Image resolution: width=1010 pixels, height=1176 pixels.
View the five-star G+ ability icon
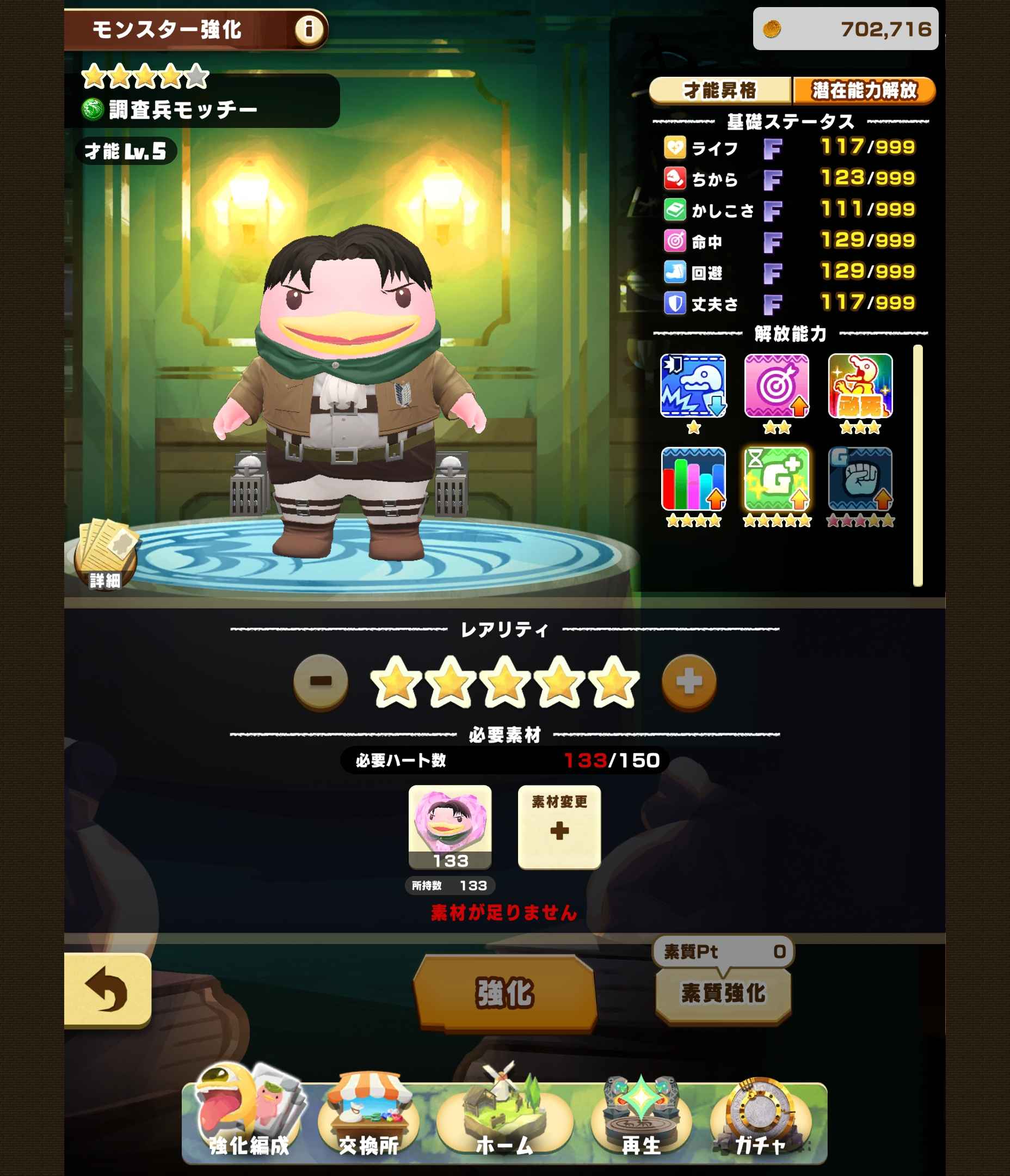click(776, 480)
